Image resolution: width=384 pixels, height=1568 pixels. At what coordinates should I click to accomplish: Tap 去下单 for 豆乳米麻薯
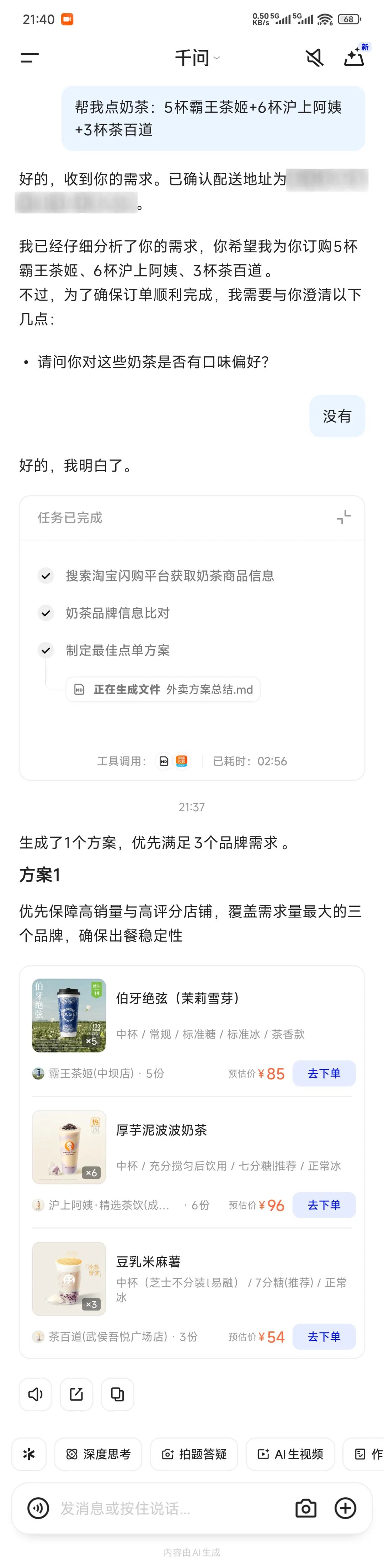[x=324, y=1336]
